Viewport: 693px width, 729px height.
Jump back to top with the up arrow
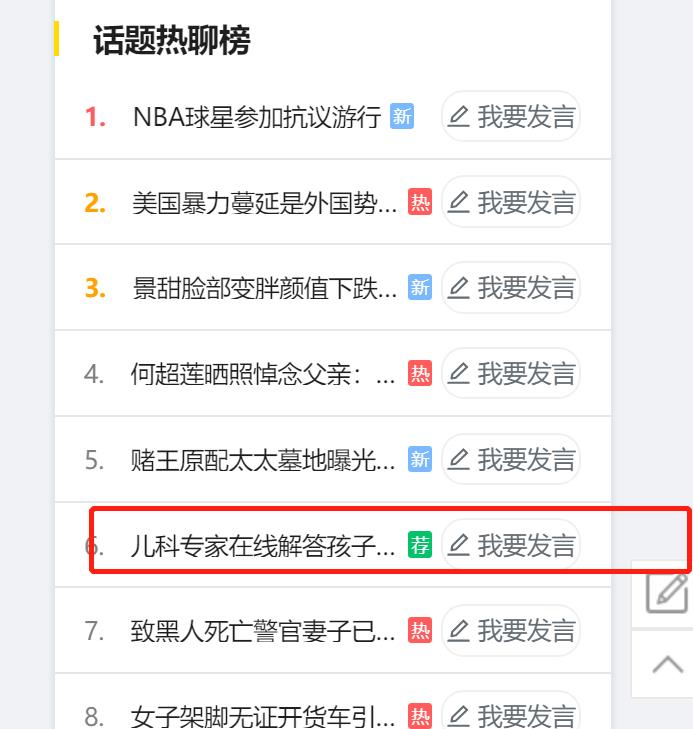pos(667,664)
